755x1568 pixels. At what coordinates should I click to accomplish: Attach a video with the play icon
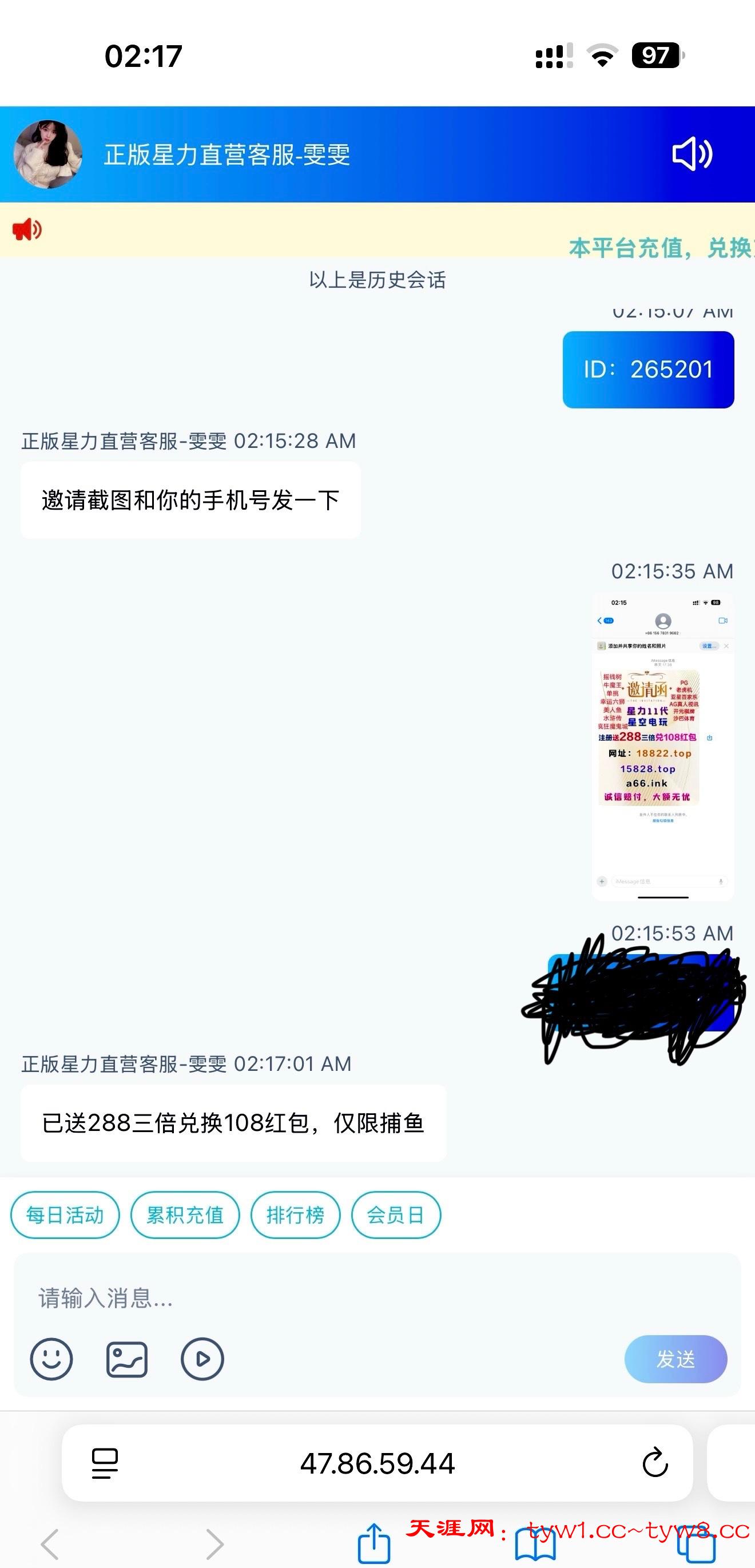click(x=202, y=1359)
